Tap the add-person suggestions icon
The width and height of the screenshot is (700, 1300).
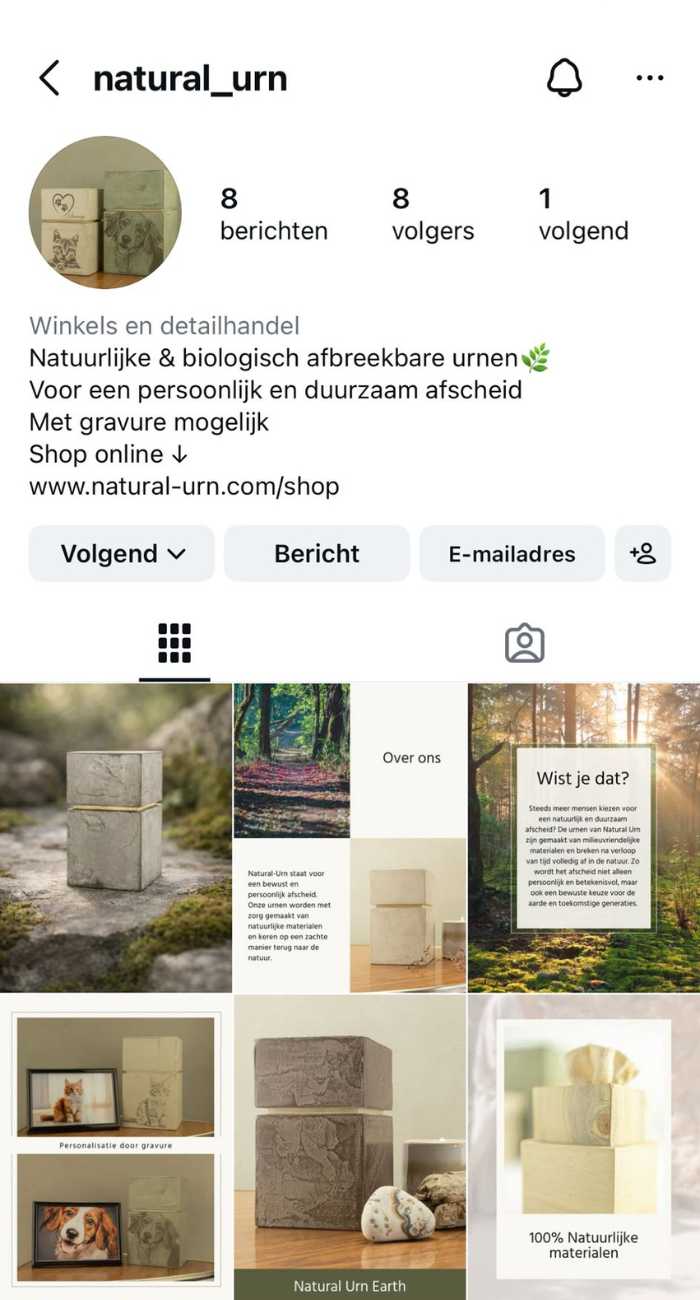click(642, 554)
